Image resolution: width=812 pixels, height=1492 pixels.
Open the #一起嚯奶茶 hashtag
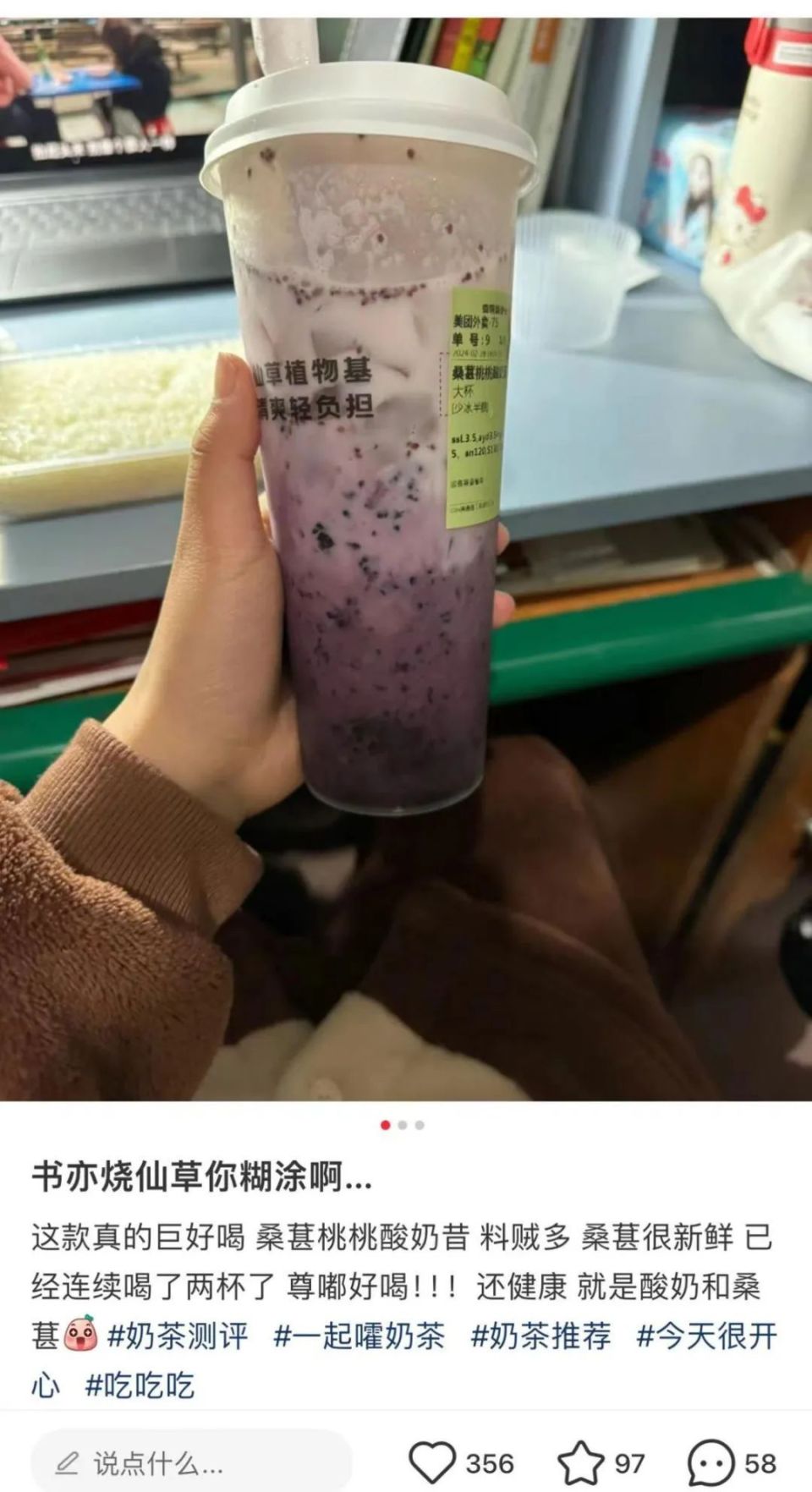(x=359, y=1336)
